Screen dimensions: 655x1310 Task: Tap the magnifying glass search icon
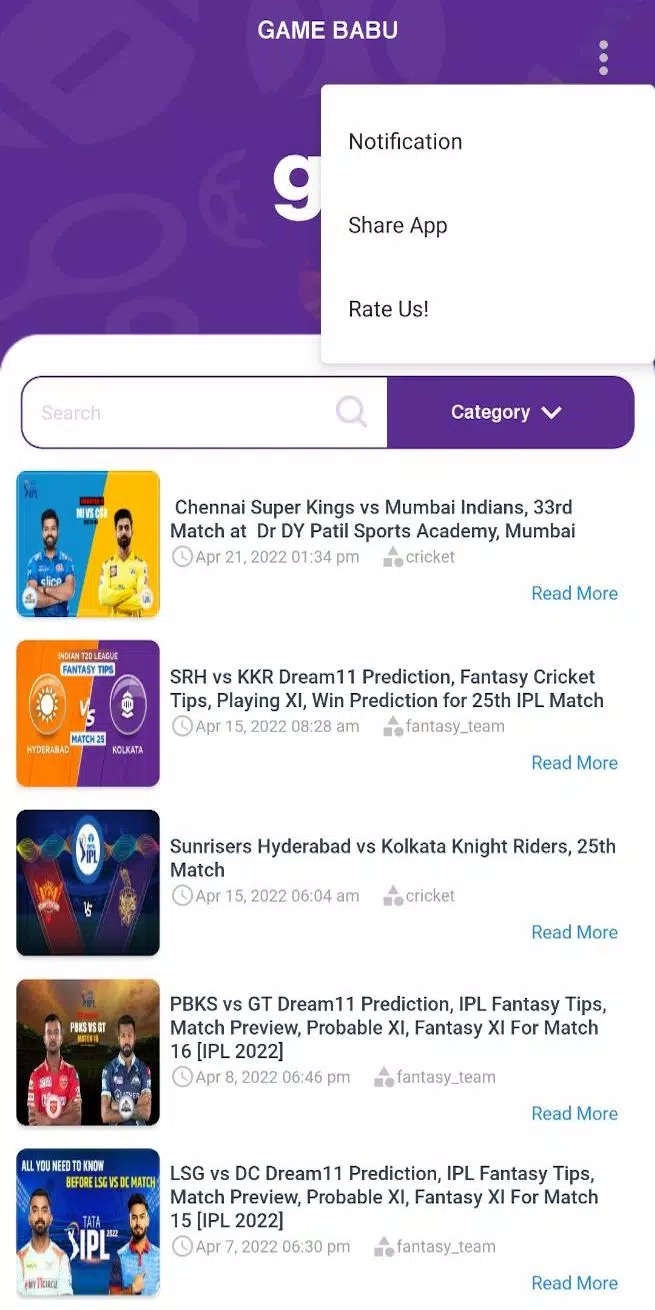(351, 411)
